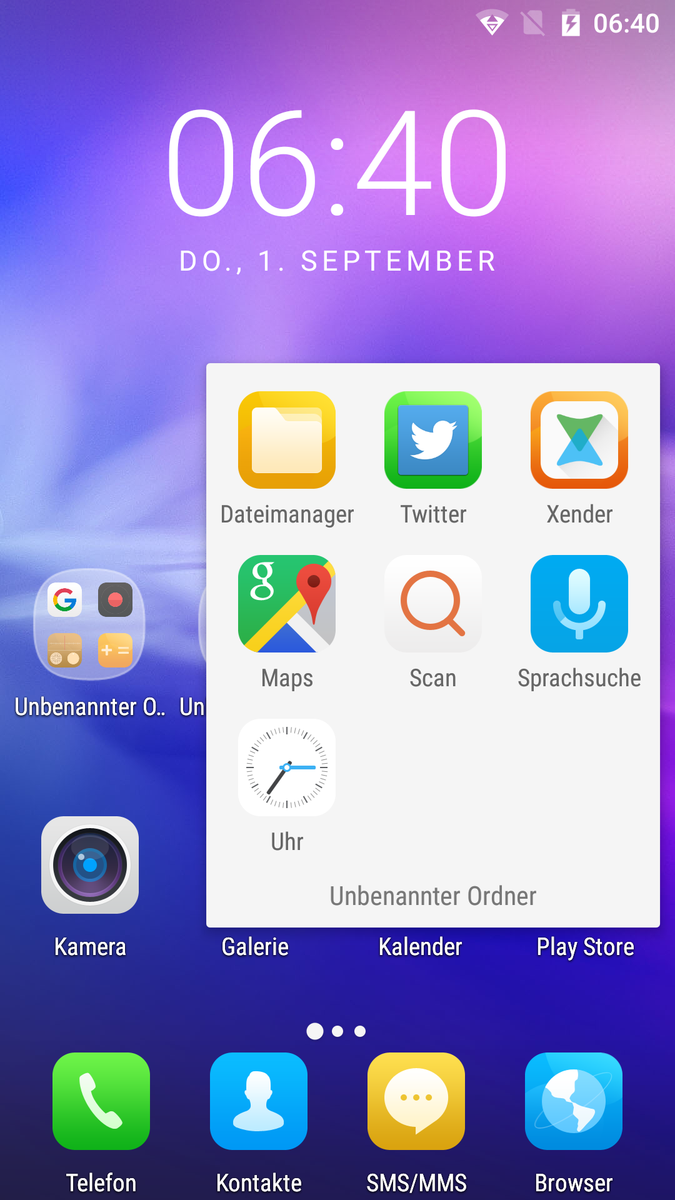Open Kontakte
The height and width of the screenshot is (1200, 675).
coord(258,1101)
